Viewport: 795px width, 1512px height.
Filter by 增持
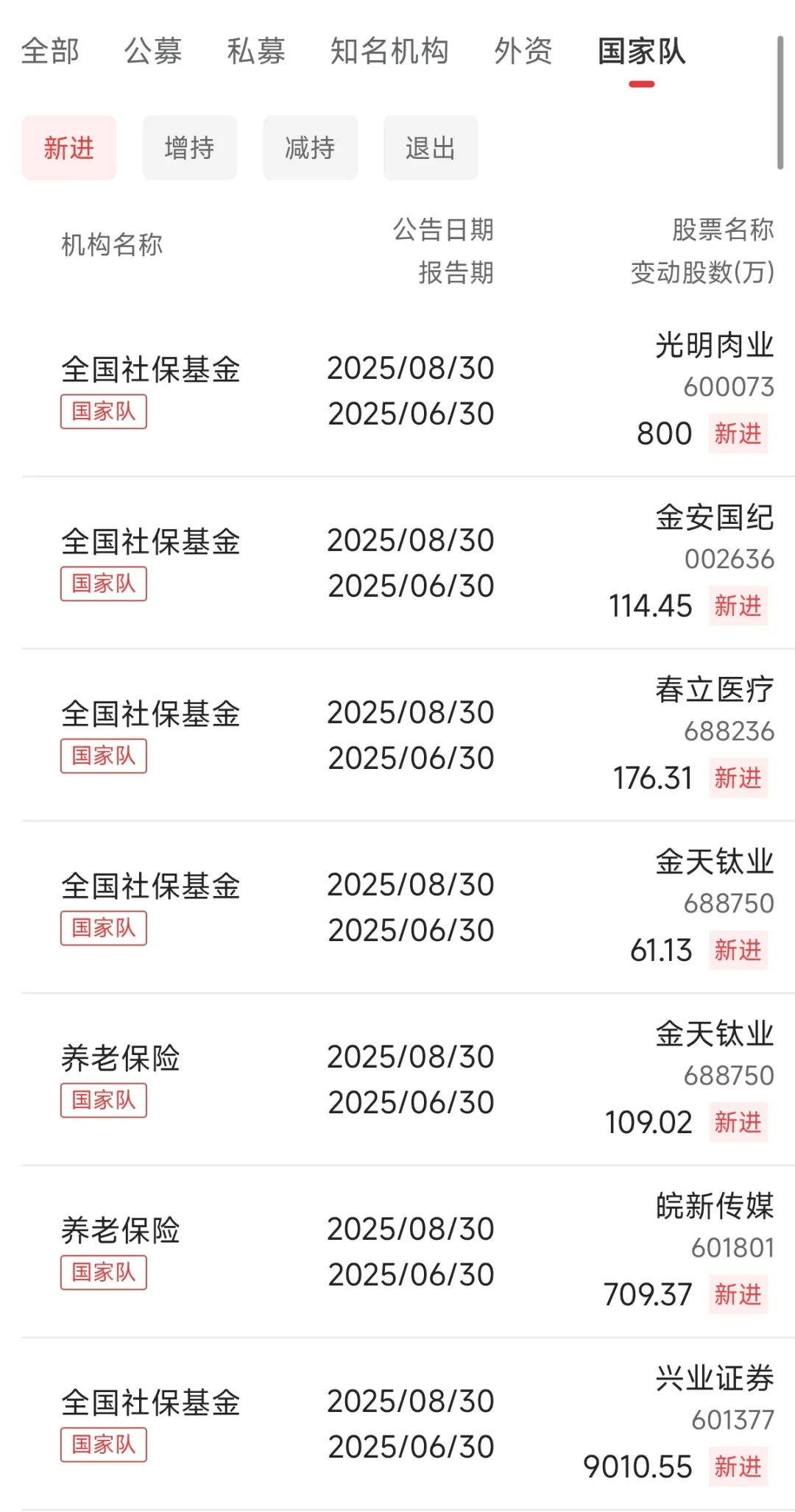click(190, 148)
